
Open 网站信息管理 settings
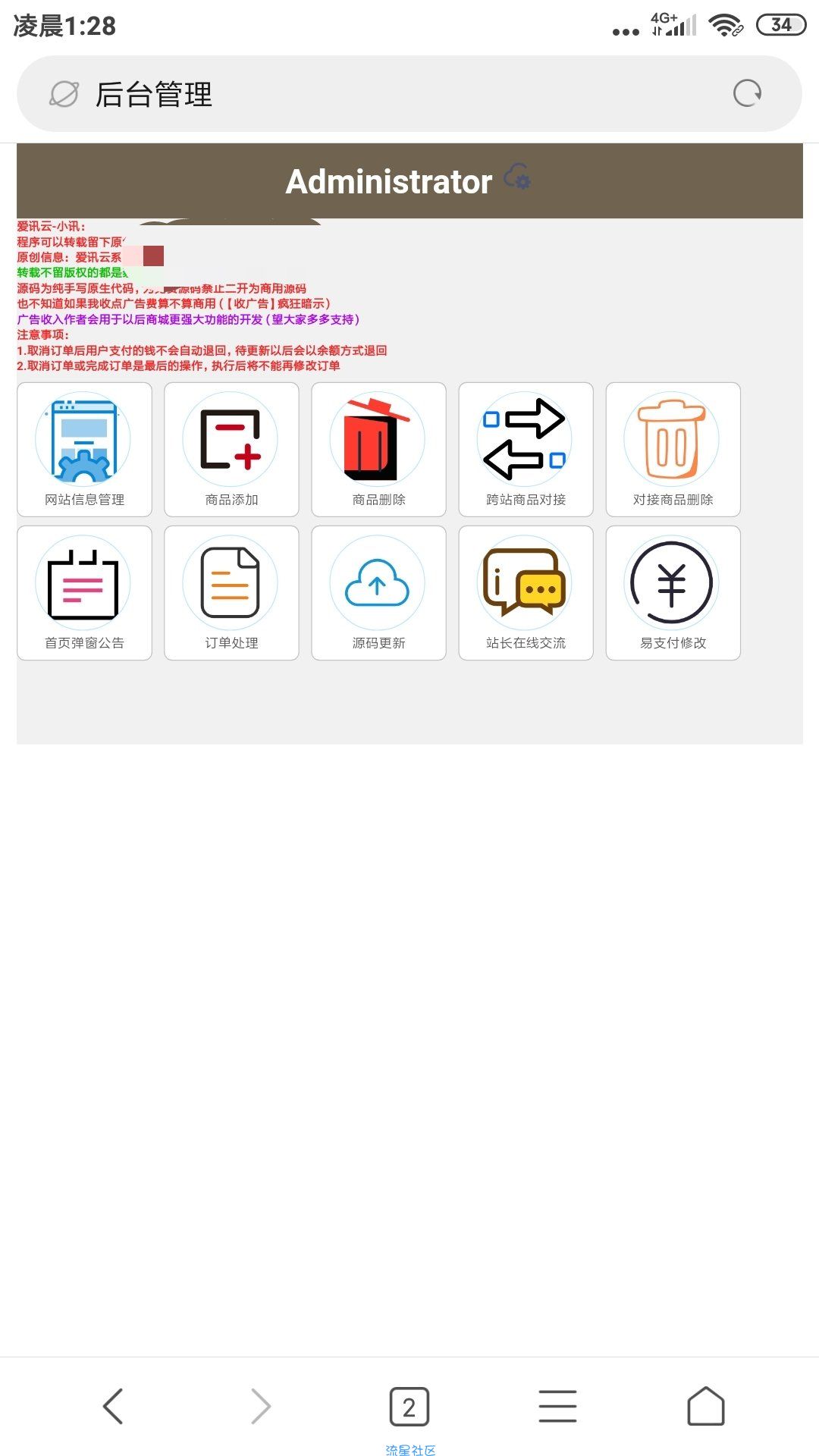click(x=84, y=450)
